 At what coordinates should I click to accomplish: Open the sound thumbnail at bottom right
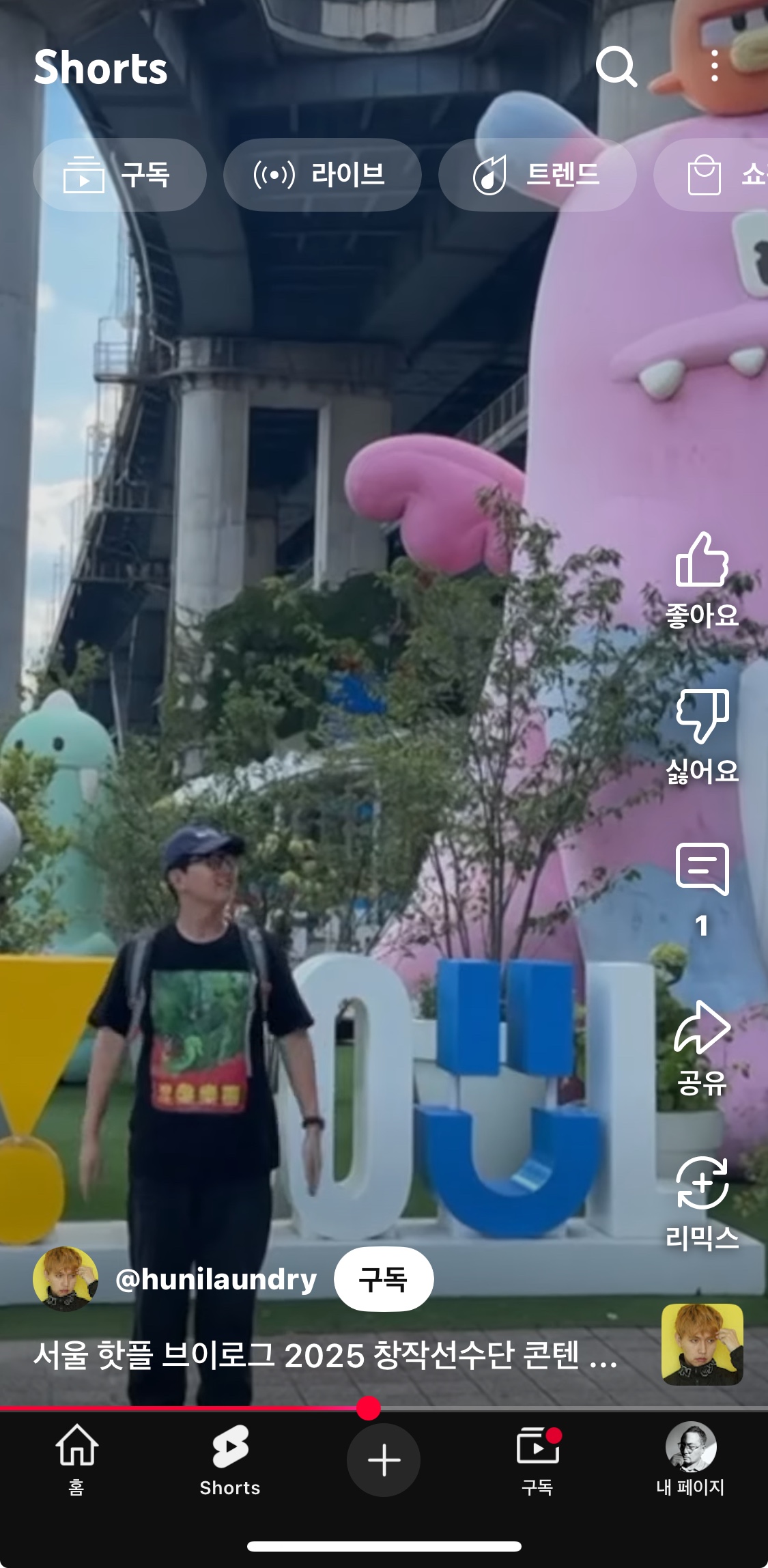[702, 1344]
